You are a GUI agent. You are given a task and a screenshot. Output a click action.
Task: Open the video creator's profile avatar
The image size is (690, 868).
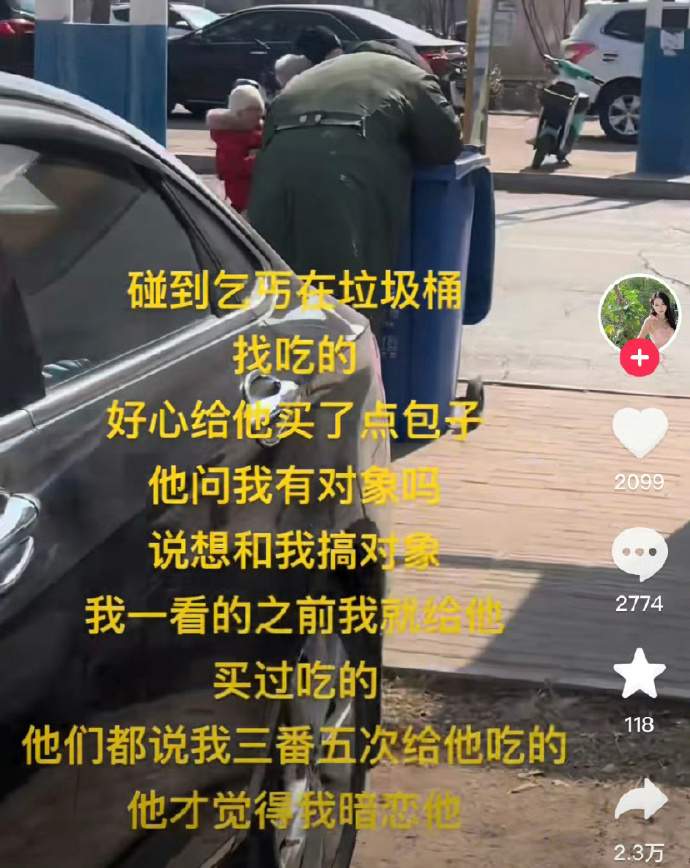click(x=639, y=311)
